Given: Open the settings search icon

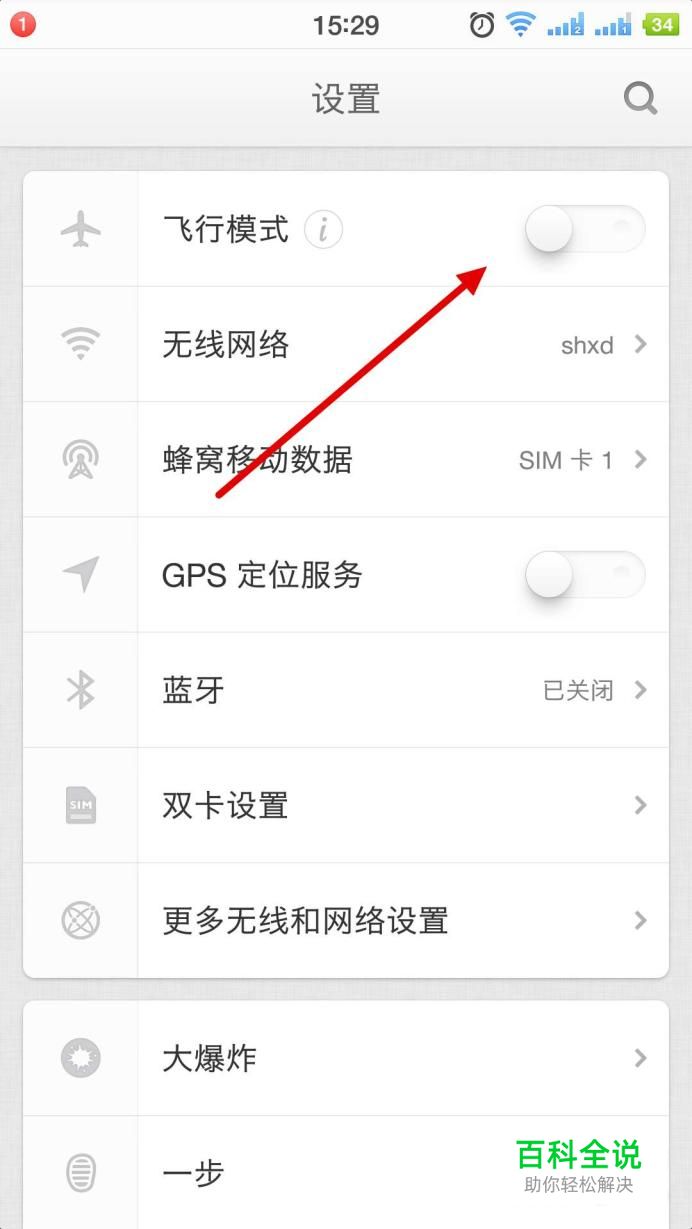Looking at the screenshot, I should click(x=640, y=99).
